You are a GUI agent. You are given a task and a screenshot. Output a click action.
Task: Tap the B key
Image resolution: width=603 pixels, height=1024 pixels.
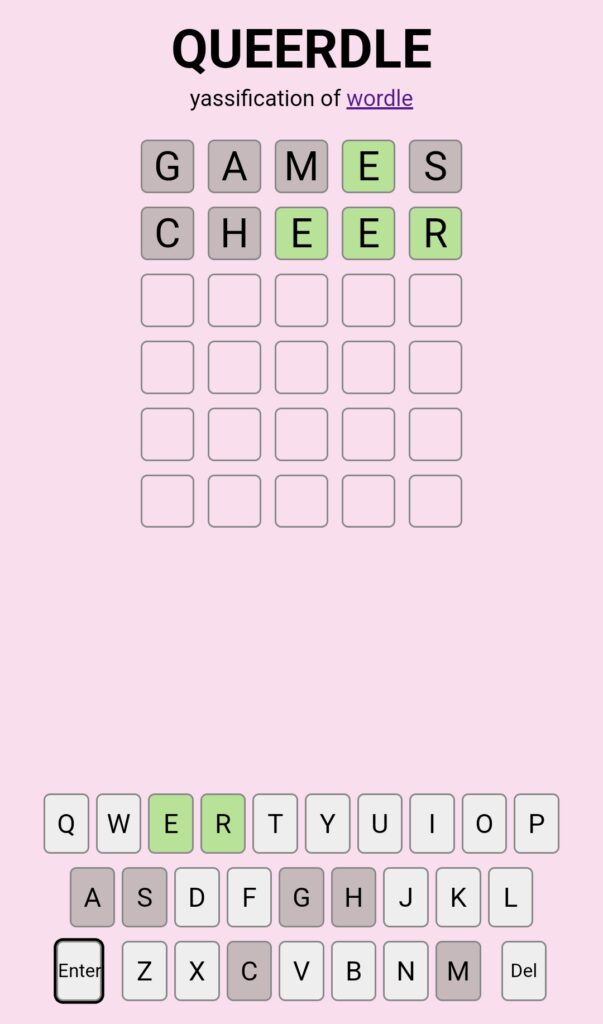pyautogui.click(x=353, y=970)
